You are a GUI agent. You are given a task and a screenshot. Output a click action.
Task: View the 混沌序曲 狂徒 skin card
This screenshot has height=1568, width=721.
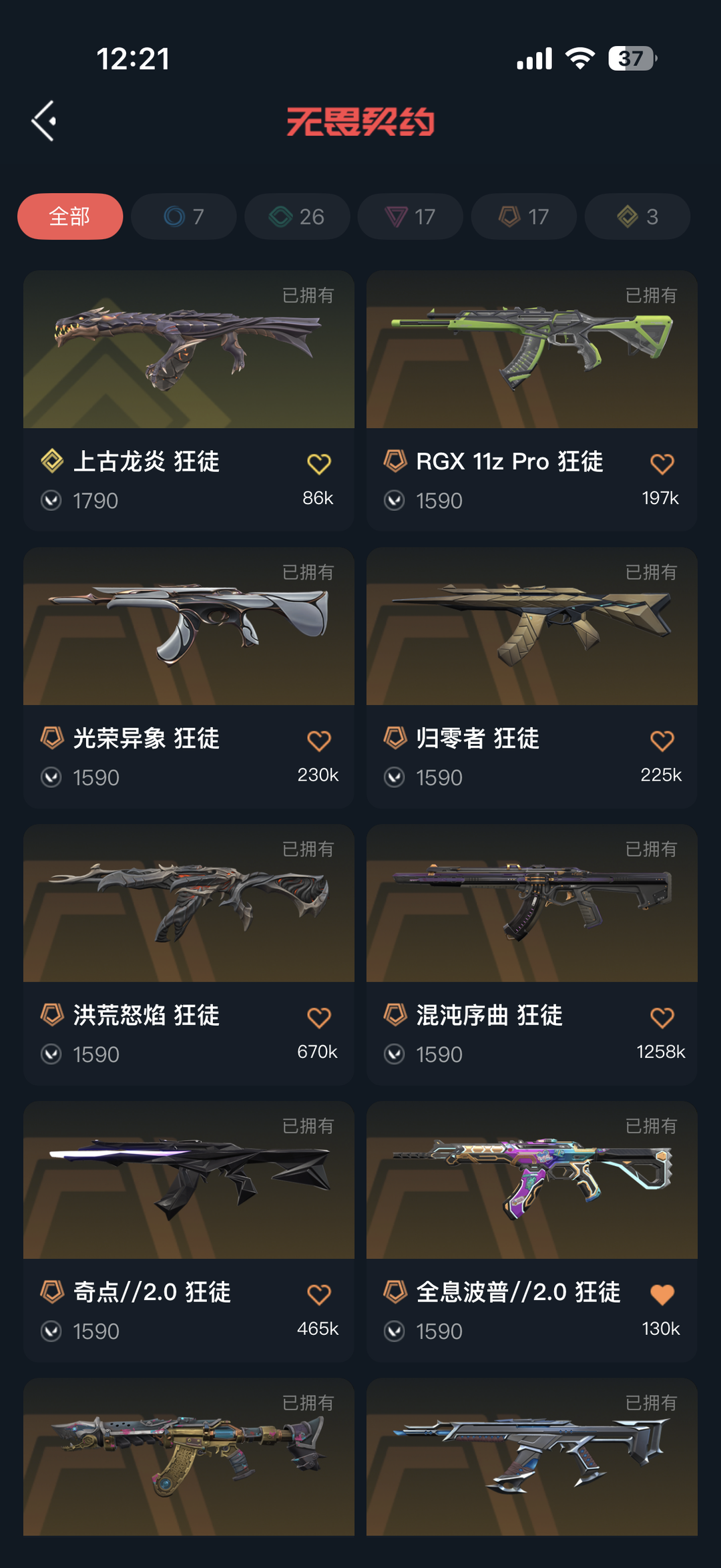coord(532,955)
